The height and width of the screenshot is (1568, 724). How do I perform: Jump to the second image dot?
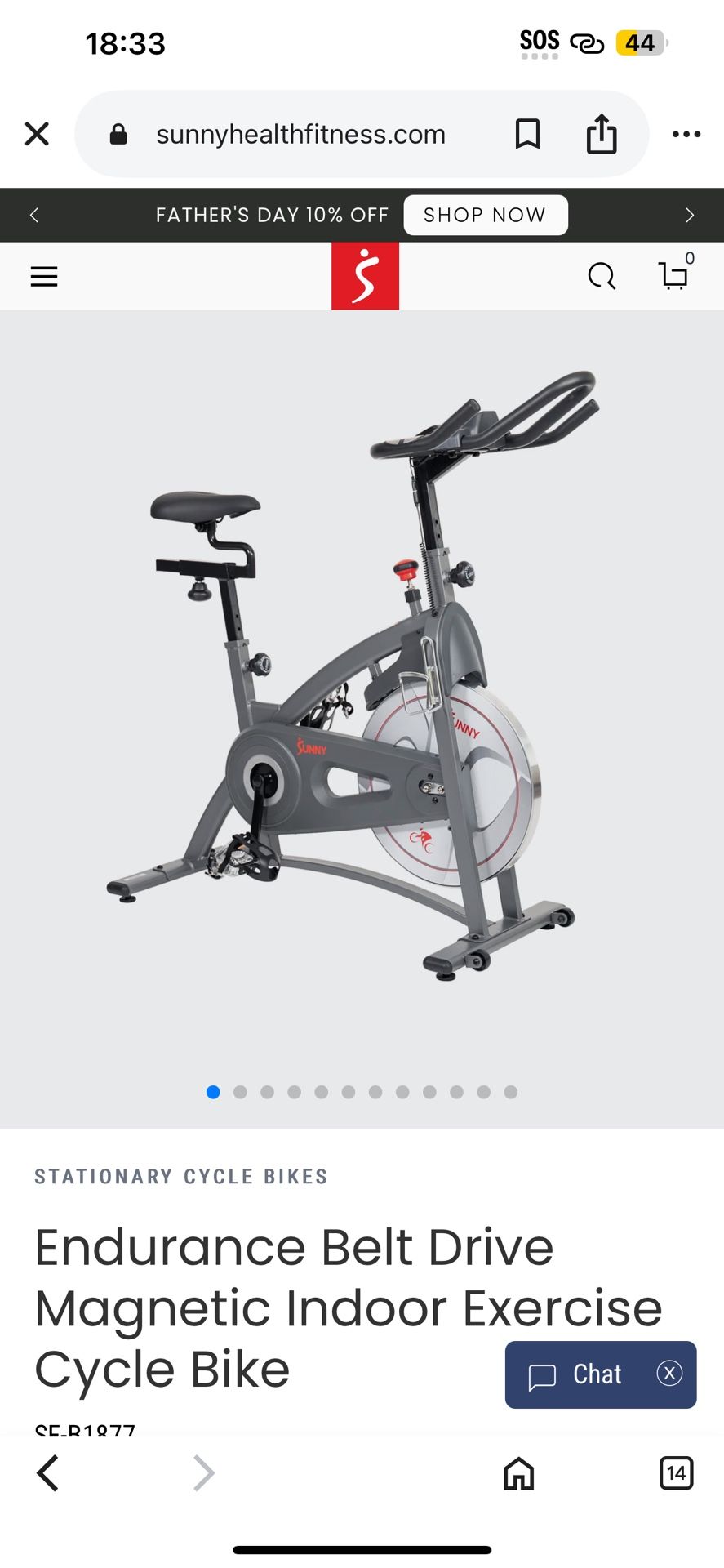click(240, 1092)
